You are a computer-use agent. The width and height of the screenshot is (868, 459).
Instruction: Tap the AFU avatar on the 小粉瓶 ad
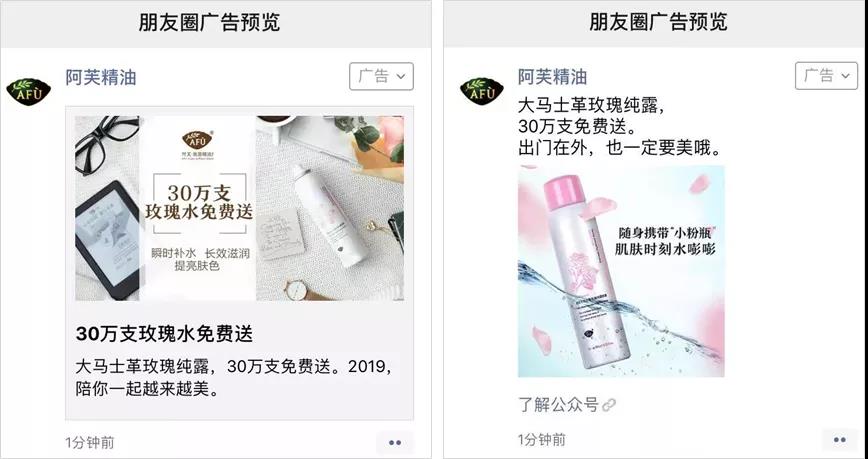click(481, 91)
